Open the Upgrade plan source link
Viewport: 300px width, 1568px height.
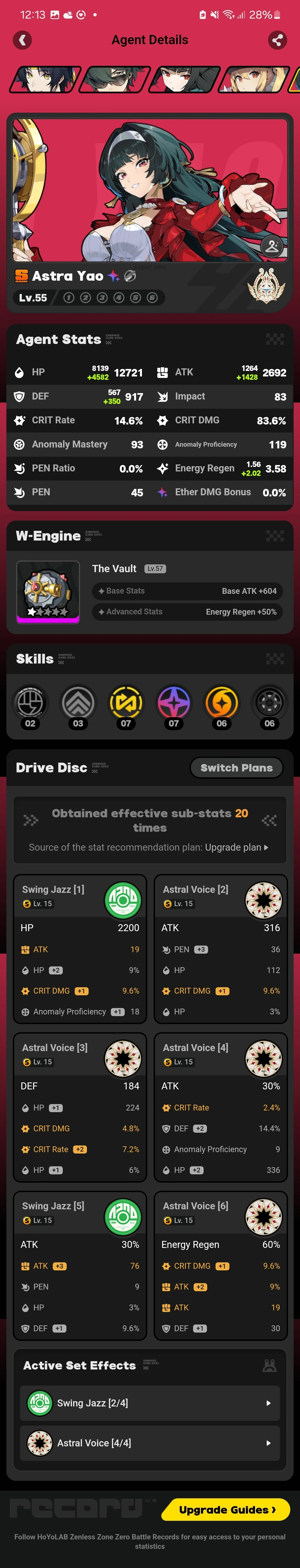[x=236, y=847]
